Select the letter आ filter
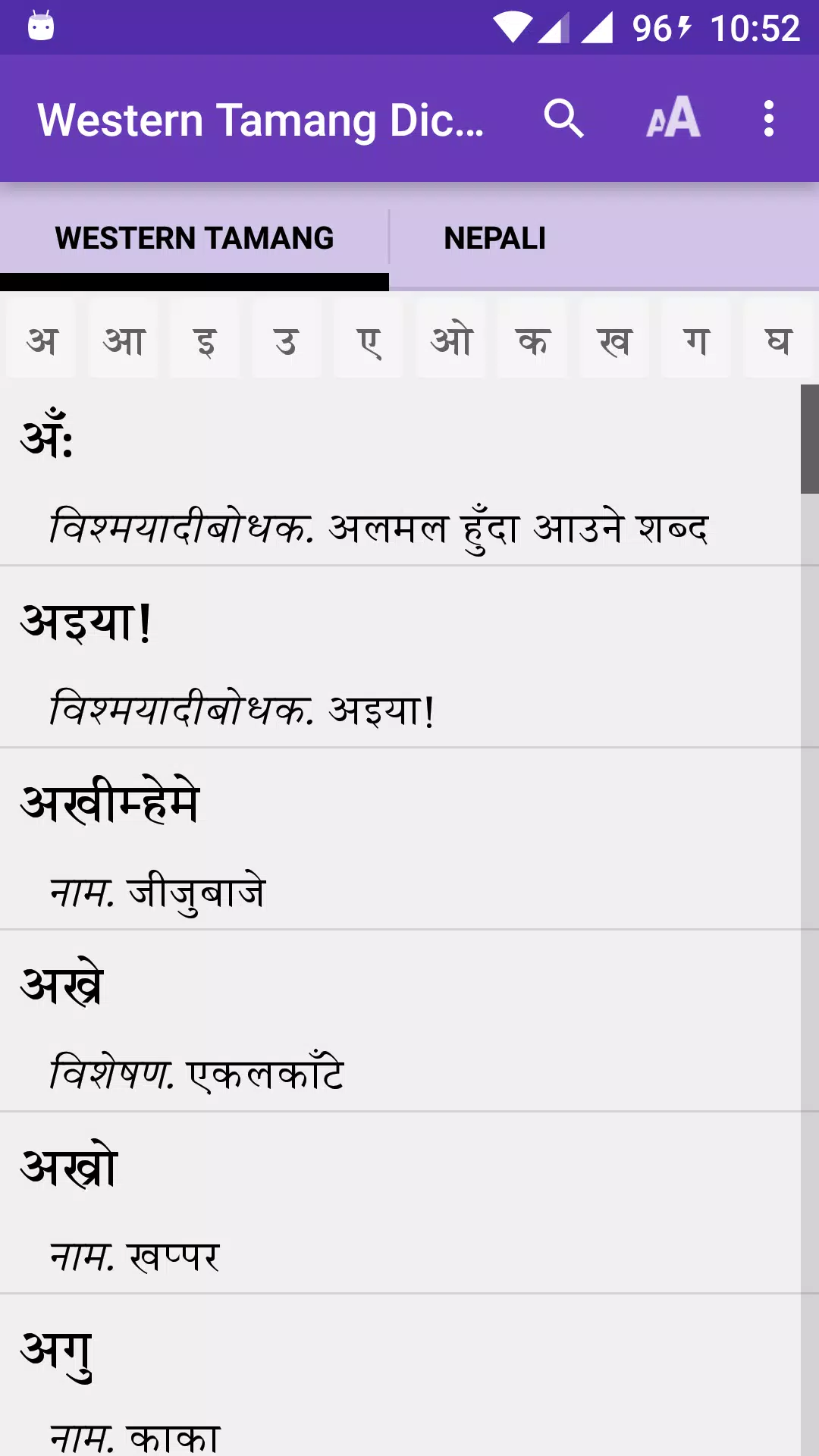The image size is (819, 1456). click(x=123, y=339)
